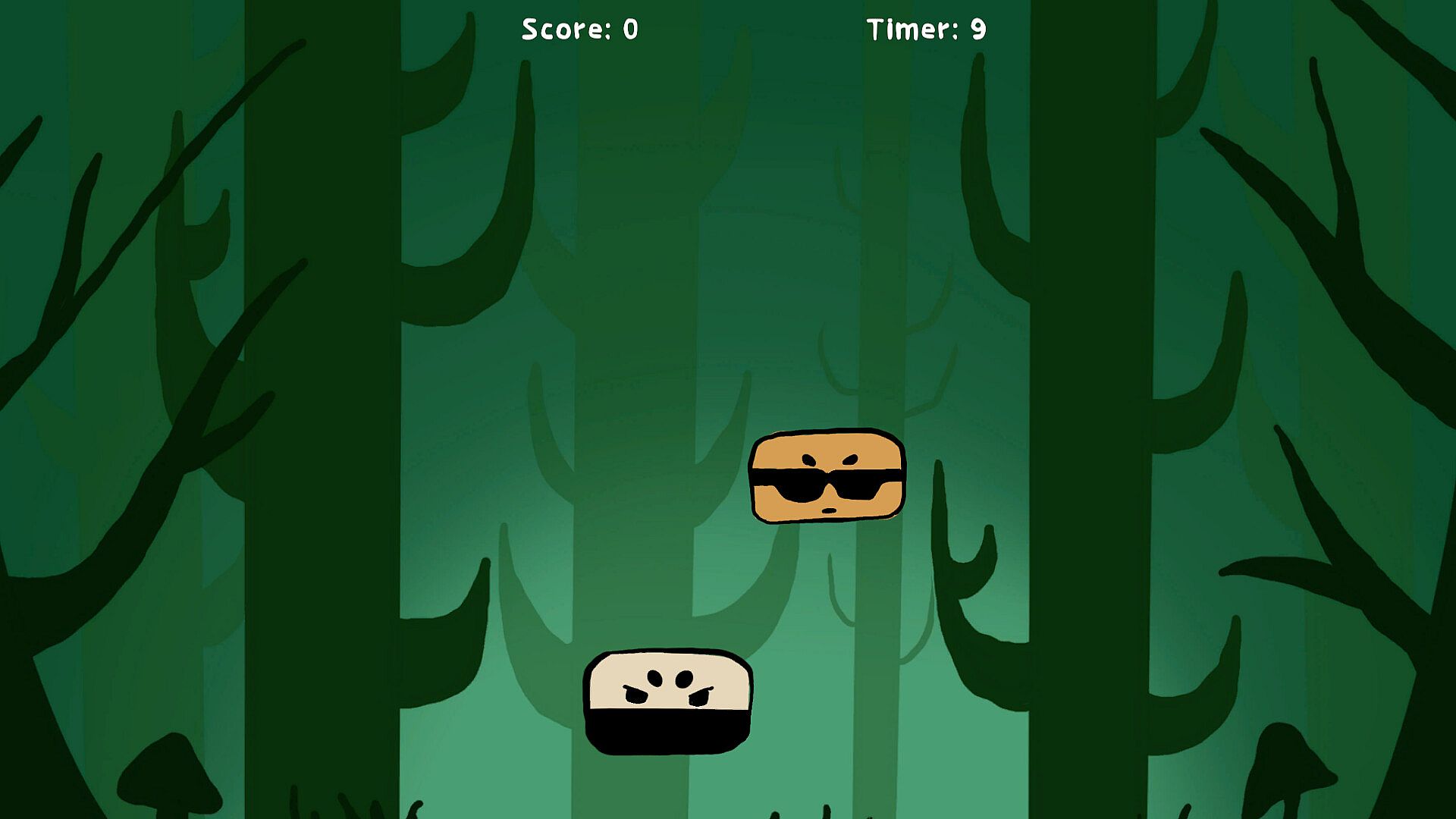Screen dimensions: 1456x819
Task: Tap the white ninja-masked character
Action: [667, 701]
